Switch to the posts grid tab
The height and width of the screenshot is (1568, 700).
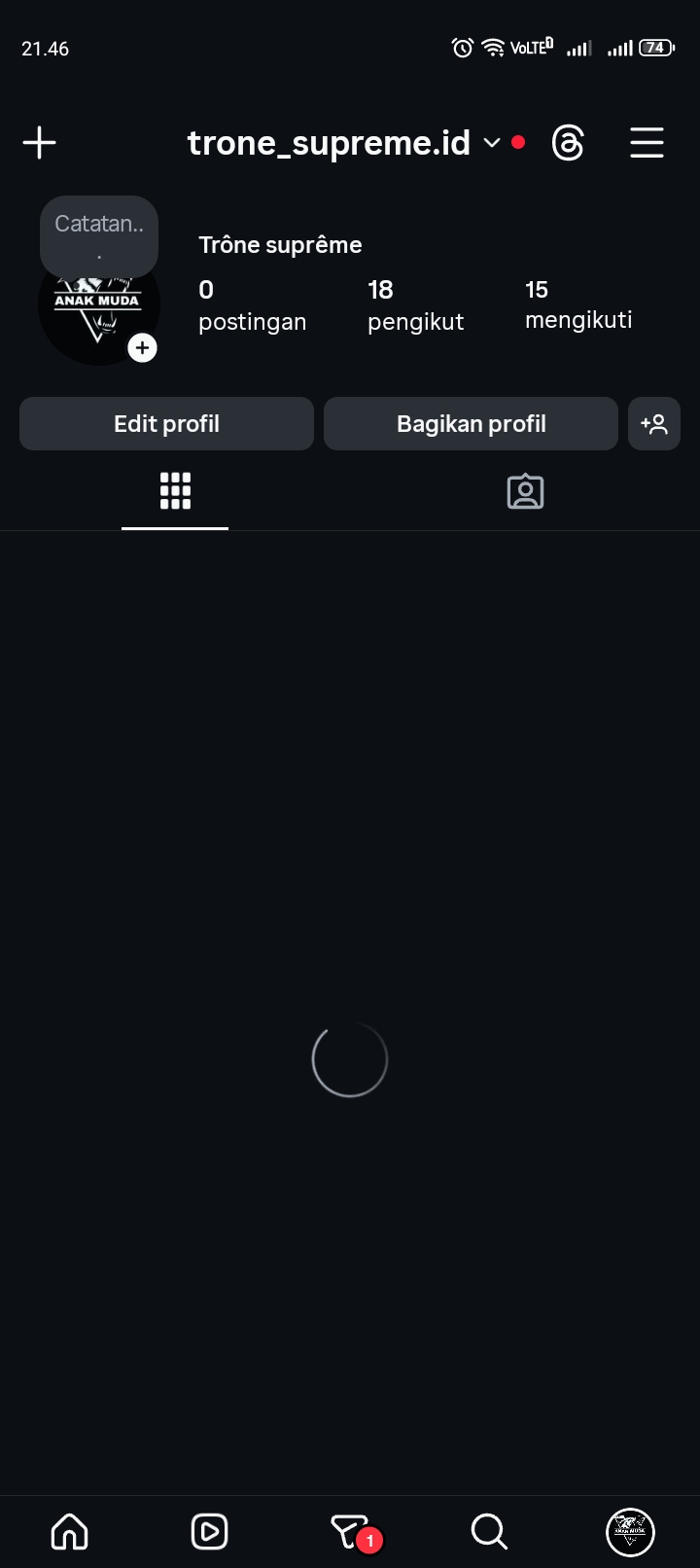(175, 492)
